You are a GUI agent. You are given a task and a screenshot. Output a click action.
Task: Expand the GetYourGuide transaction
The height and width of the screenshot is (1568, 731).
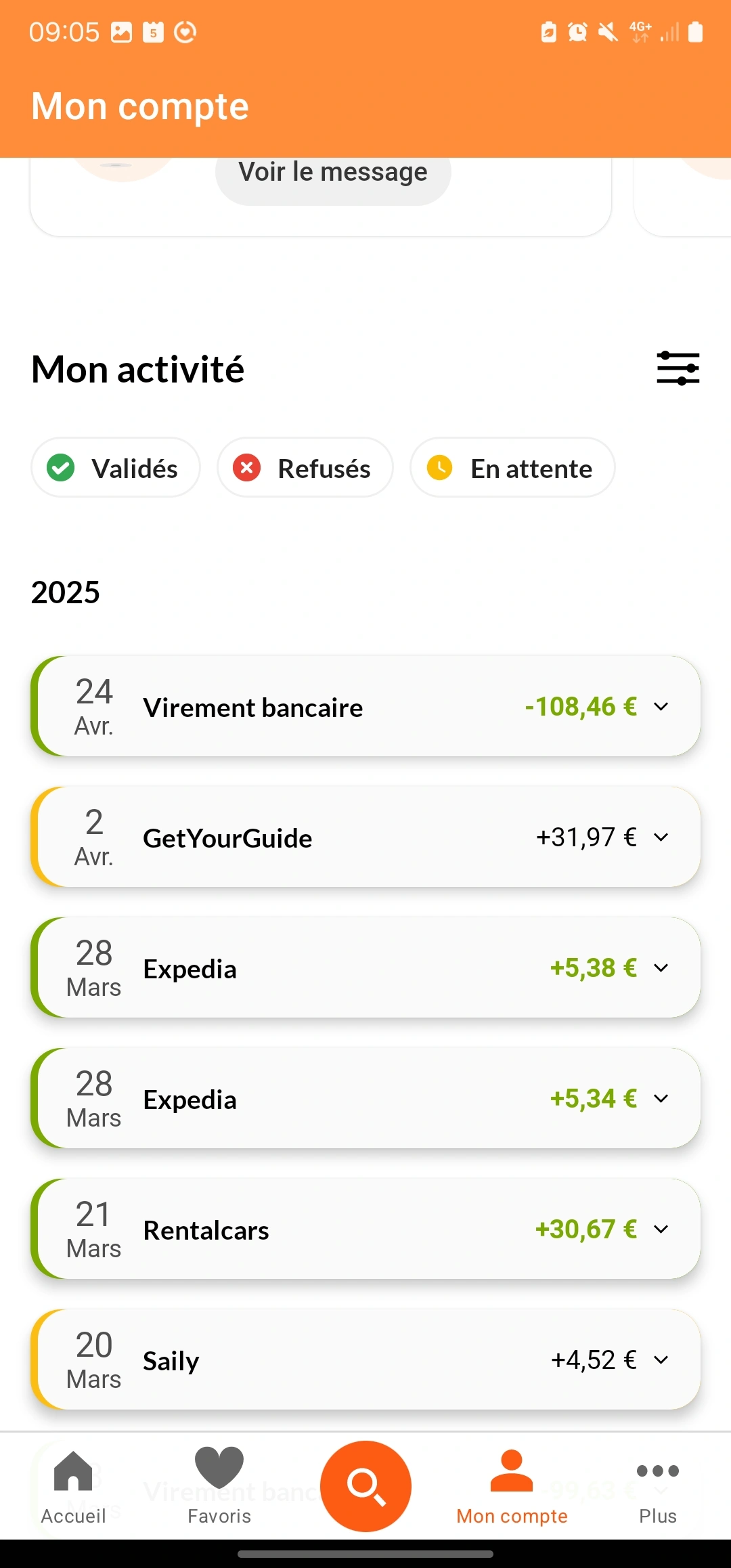(x=365, y=837)
